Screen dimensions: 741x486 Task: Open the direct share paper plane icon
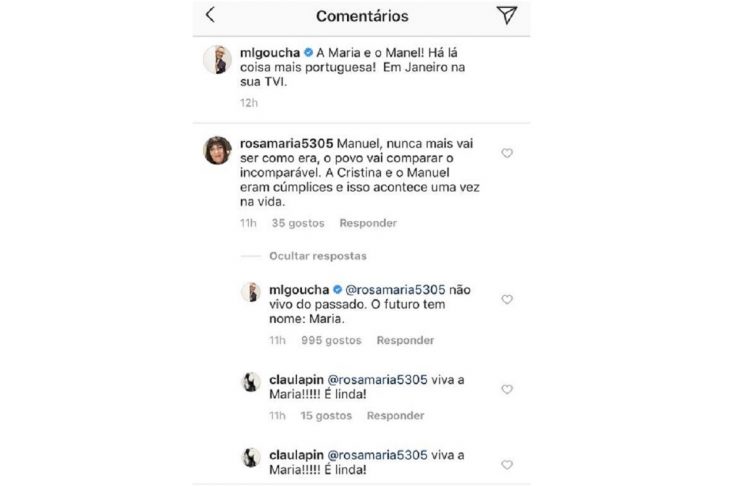(x=507, y=15)
